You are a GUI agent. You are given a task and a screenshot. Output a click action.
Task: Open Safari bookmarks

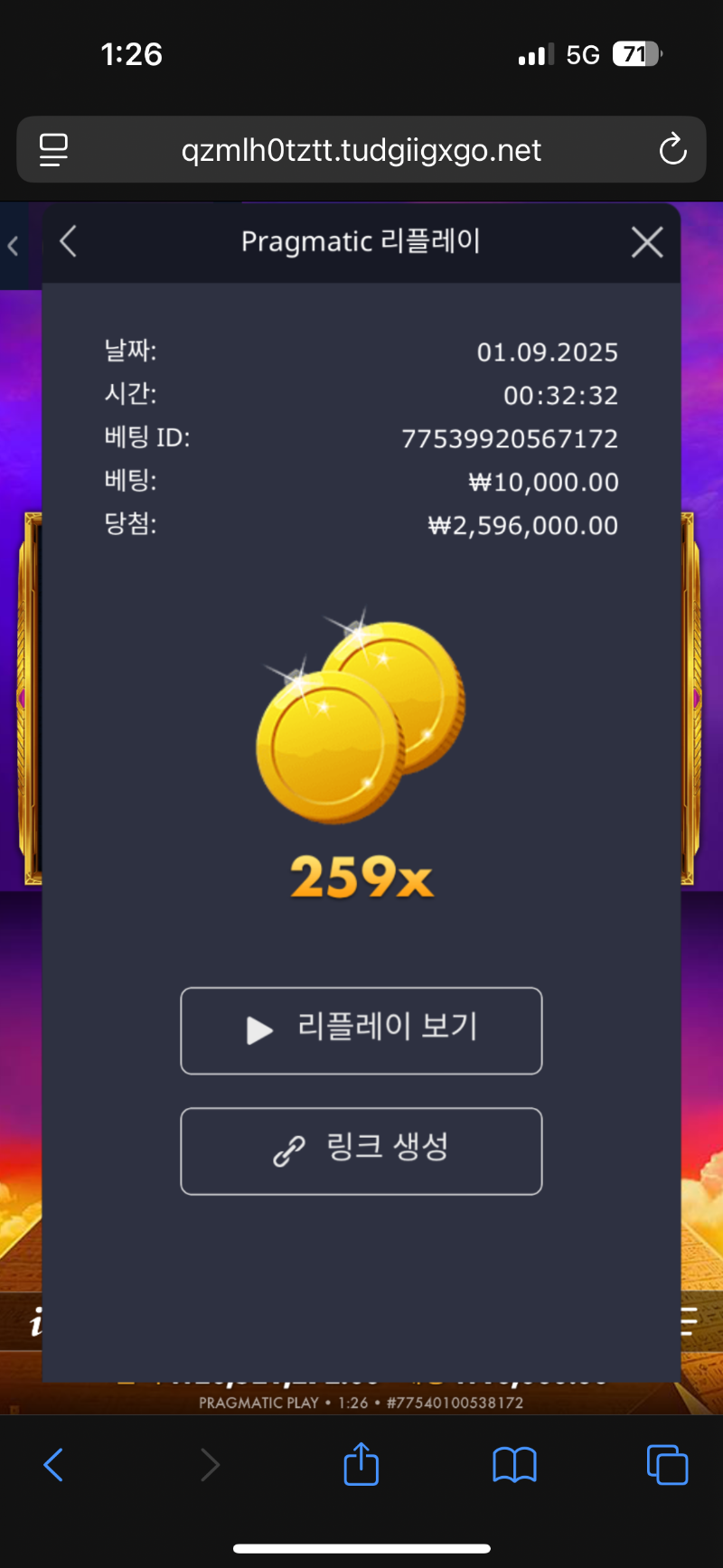[x=514, y=1464]
